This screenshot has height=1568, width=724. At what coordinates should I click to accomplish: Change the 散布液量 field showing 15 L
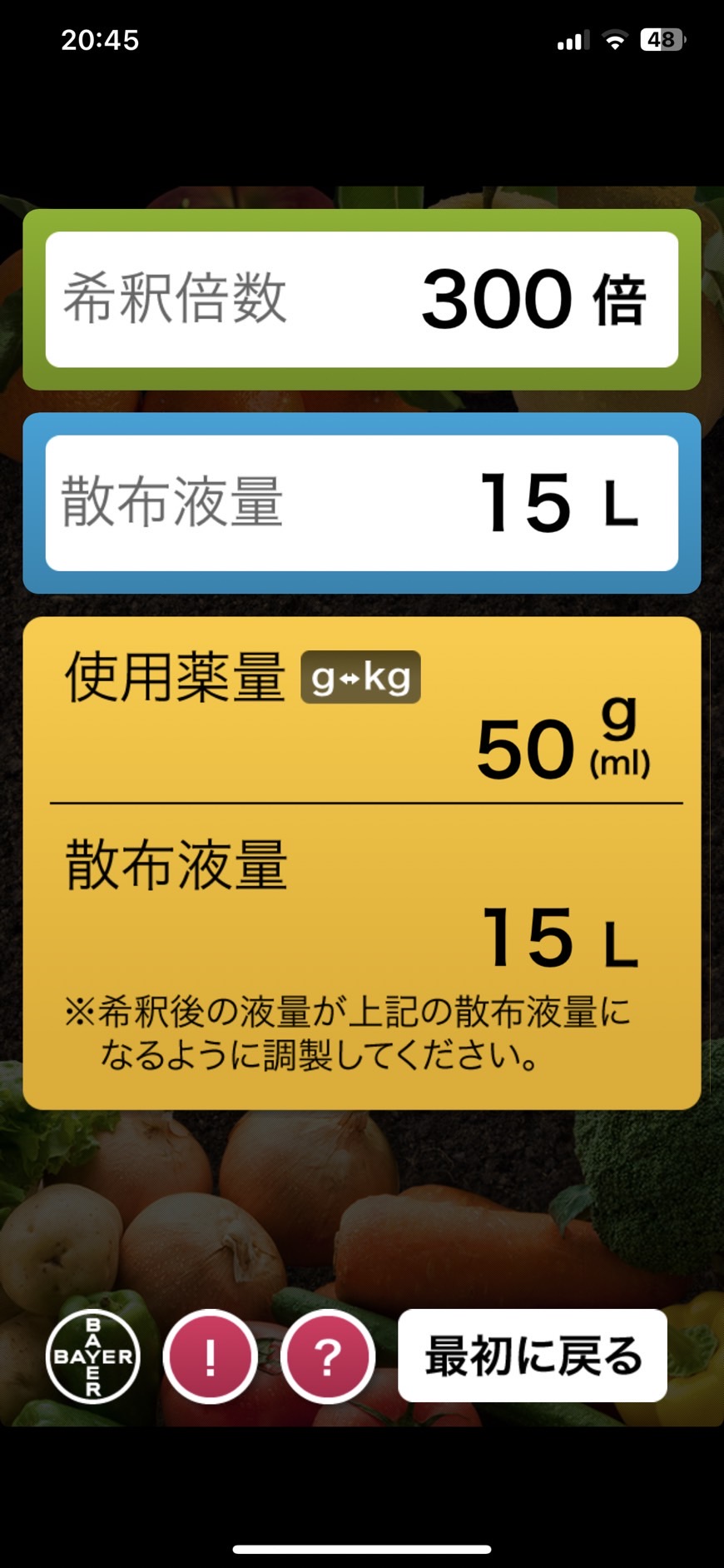(362, 503)
